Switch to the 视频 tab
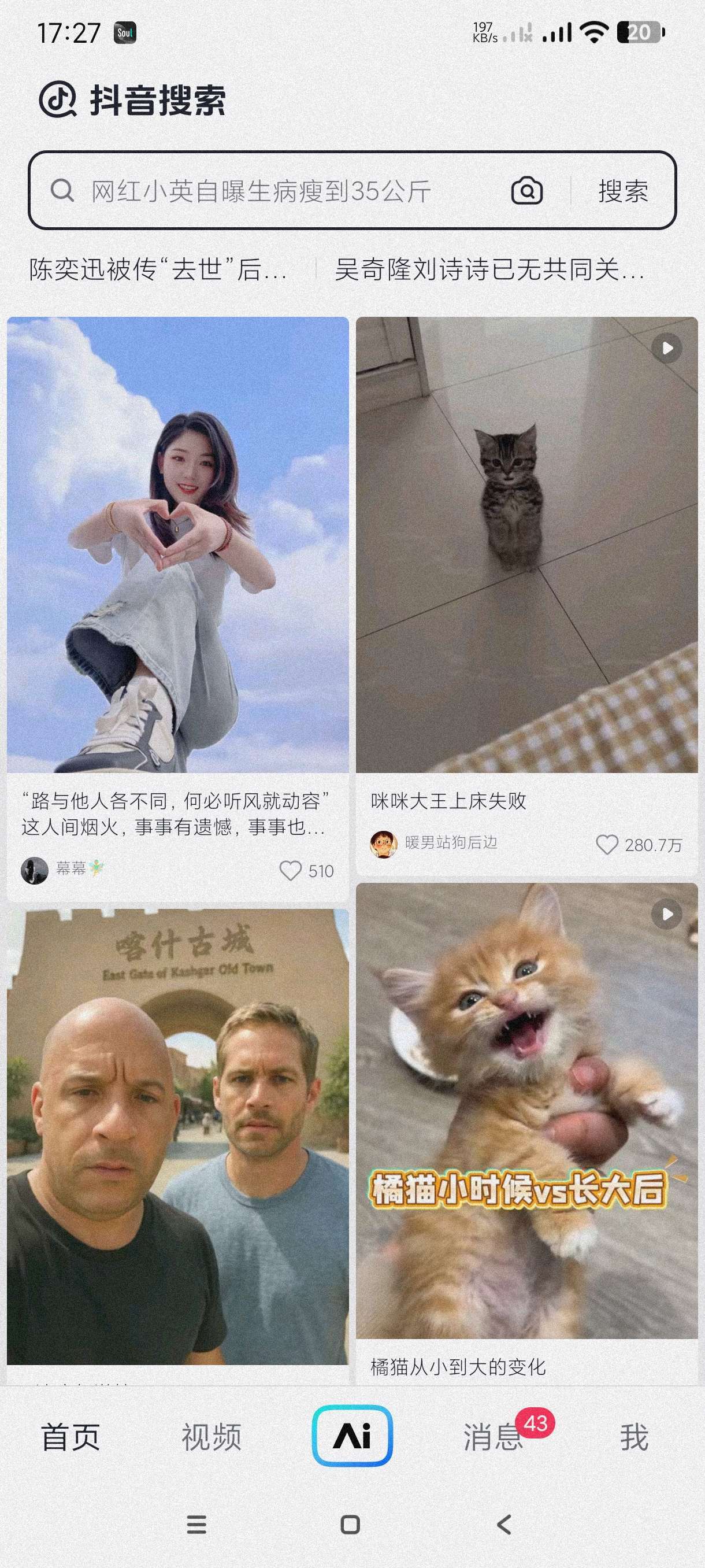705x1568 pixels. pyautogui.click(x=211, y=1437)
